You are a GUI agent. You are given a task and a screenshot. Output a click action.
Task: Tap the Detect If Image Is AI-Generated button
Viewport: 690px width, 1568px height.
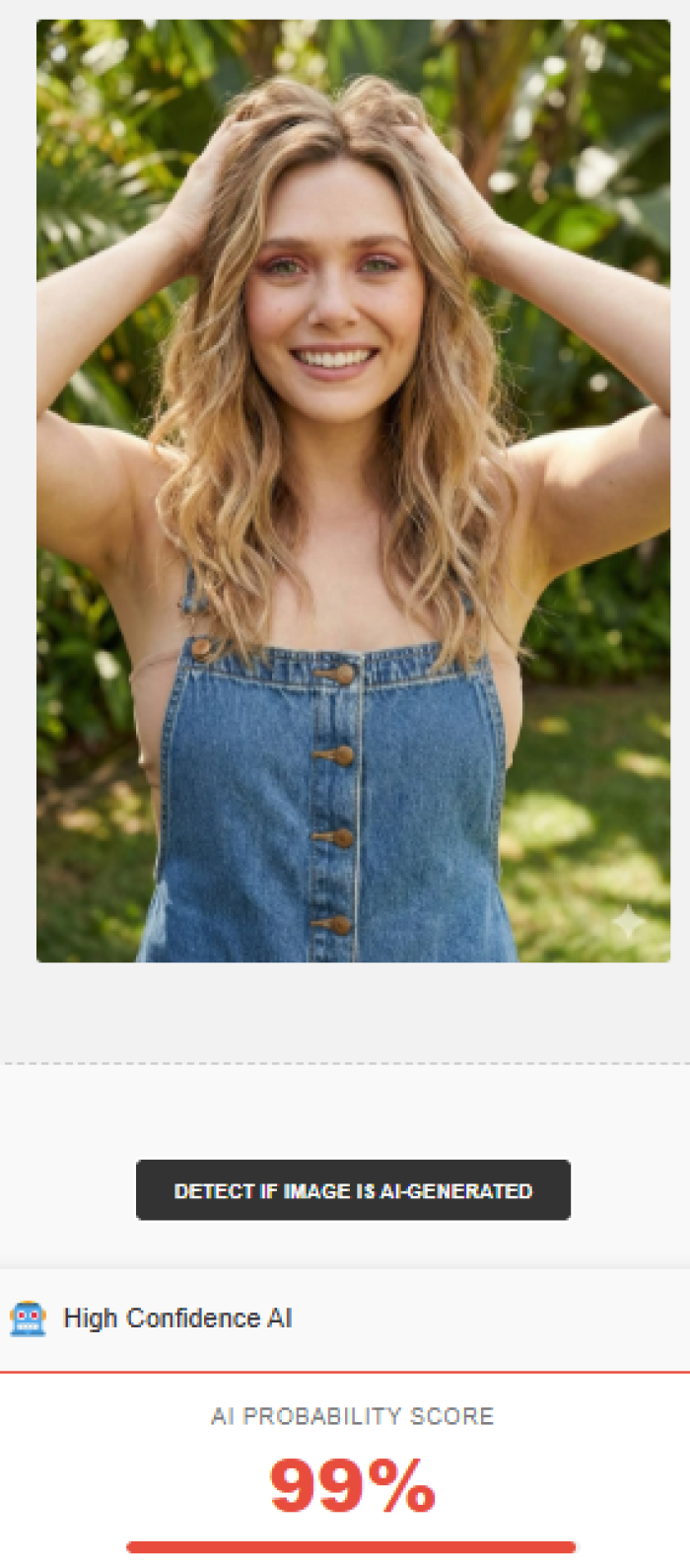(x=353, y=1190)
